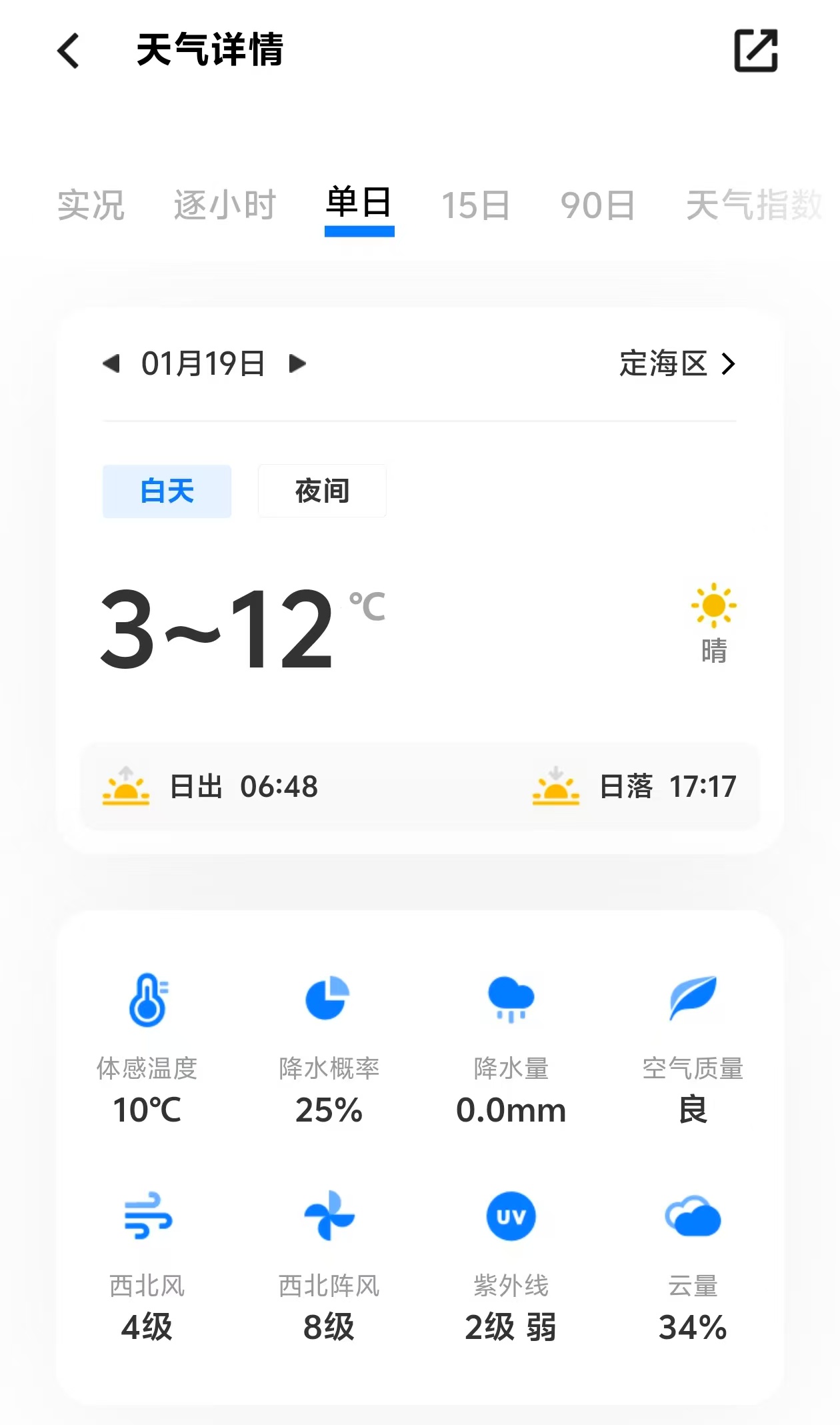Select the 单日 tab
The width and height of the screenshot is (840, 1425).
(359, 203)
